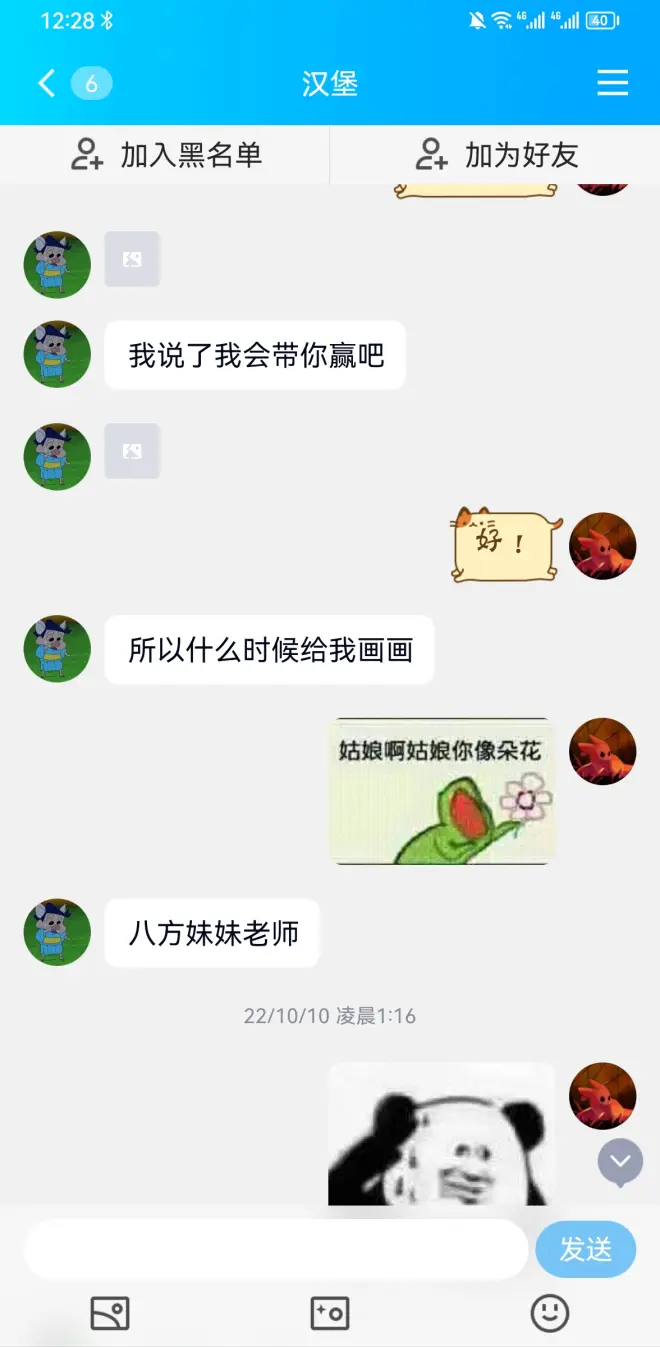This screenshot has height=1347, width=660.
Task: Open the hamburger menu for chat settings
Action: click(612, 83)
